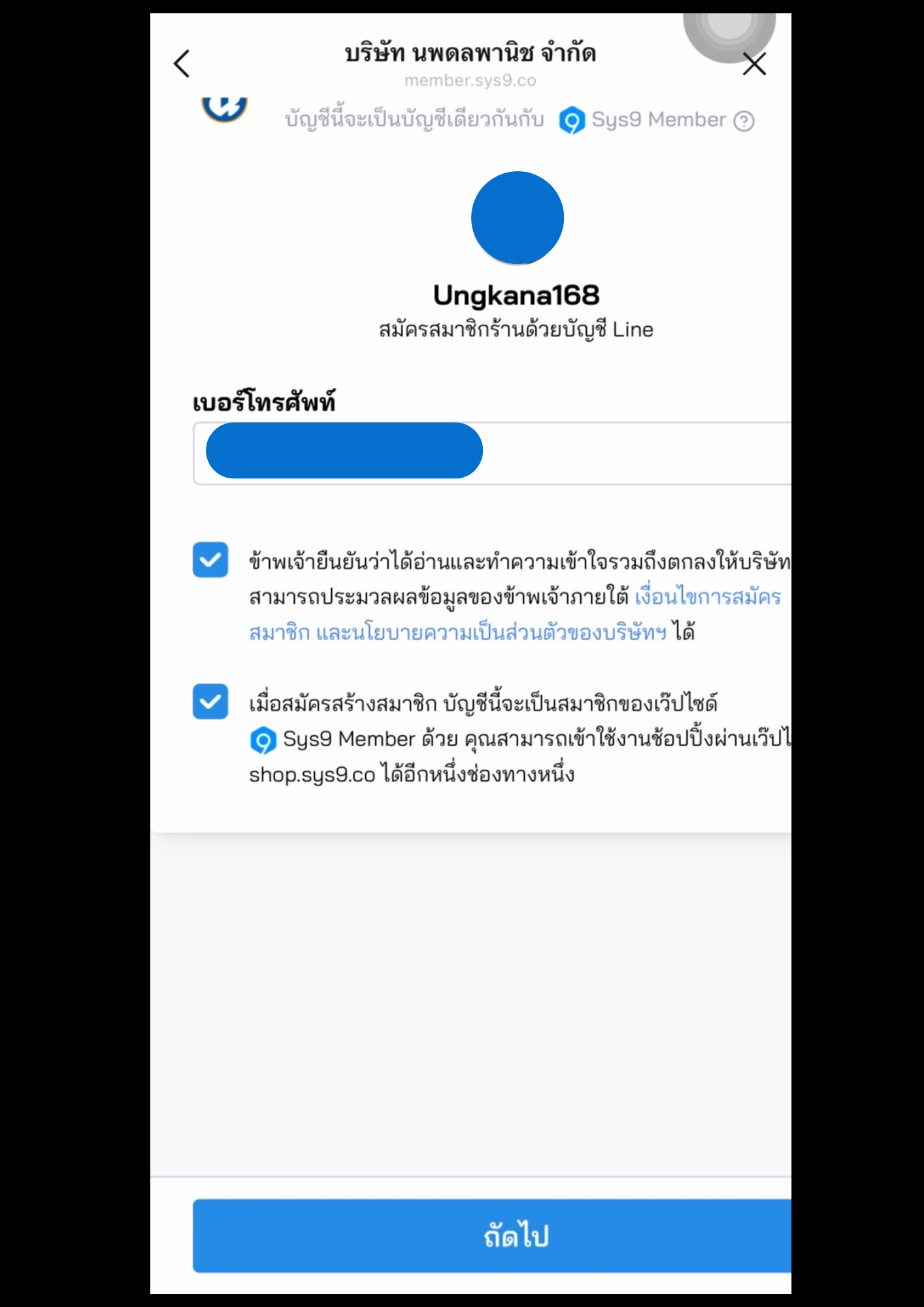
Task: Uncheck the Sys9 Member membership checkbox
Action: coord(210,702)
